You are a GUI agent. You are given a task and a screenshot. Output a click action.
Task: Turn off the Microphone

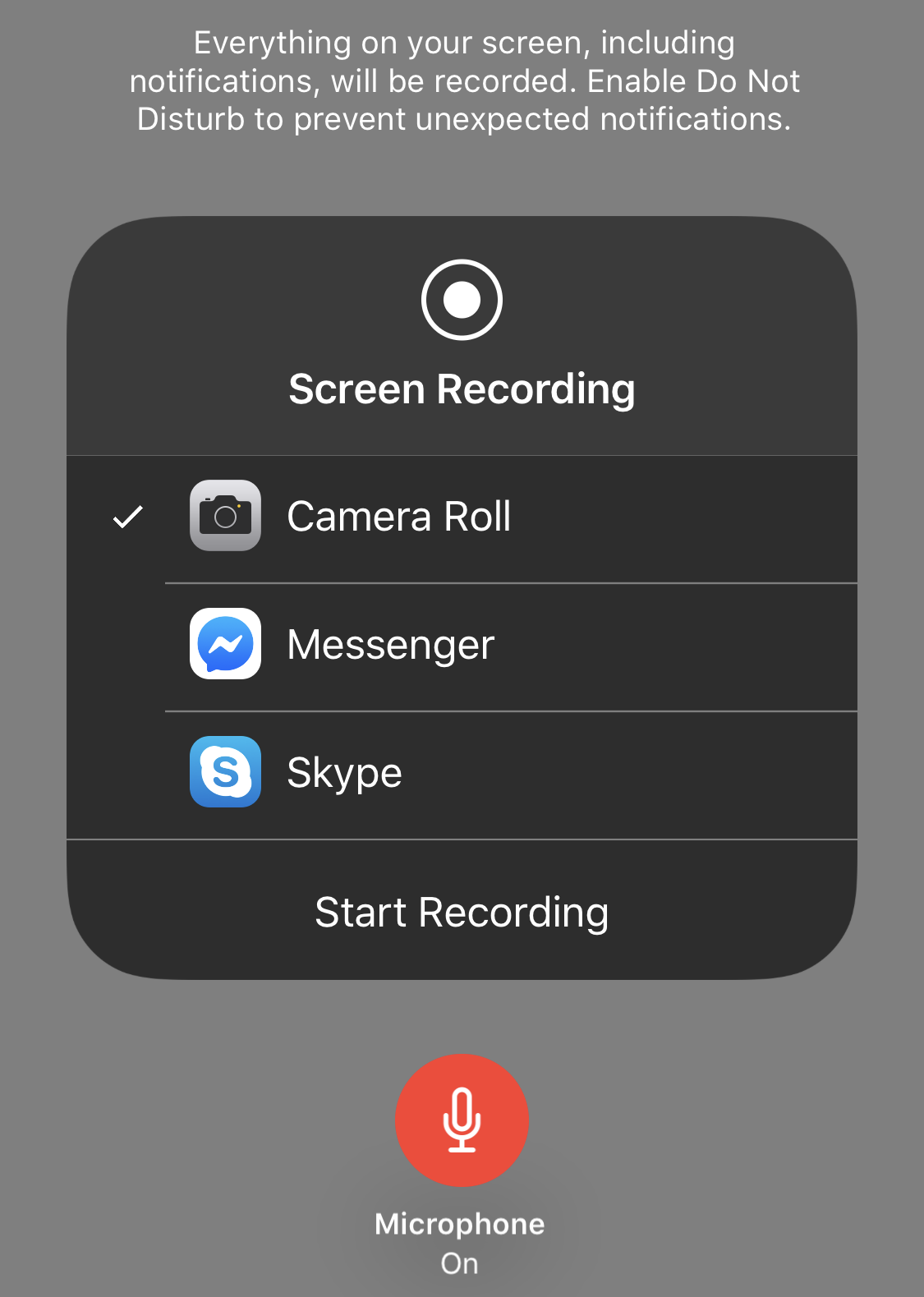[462, 1120]
